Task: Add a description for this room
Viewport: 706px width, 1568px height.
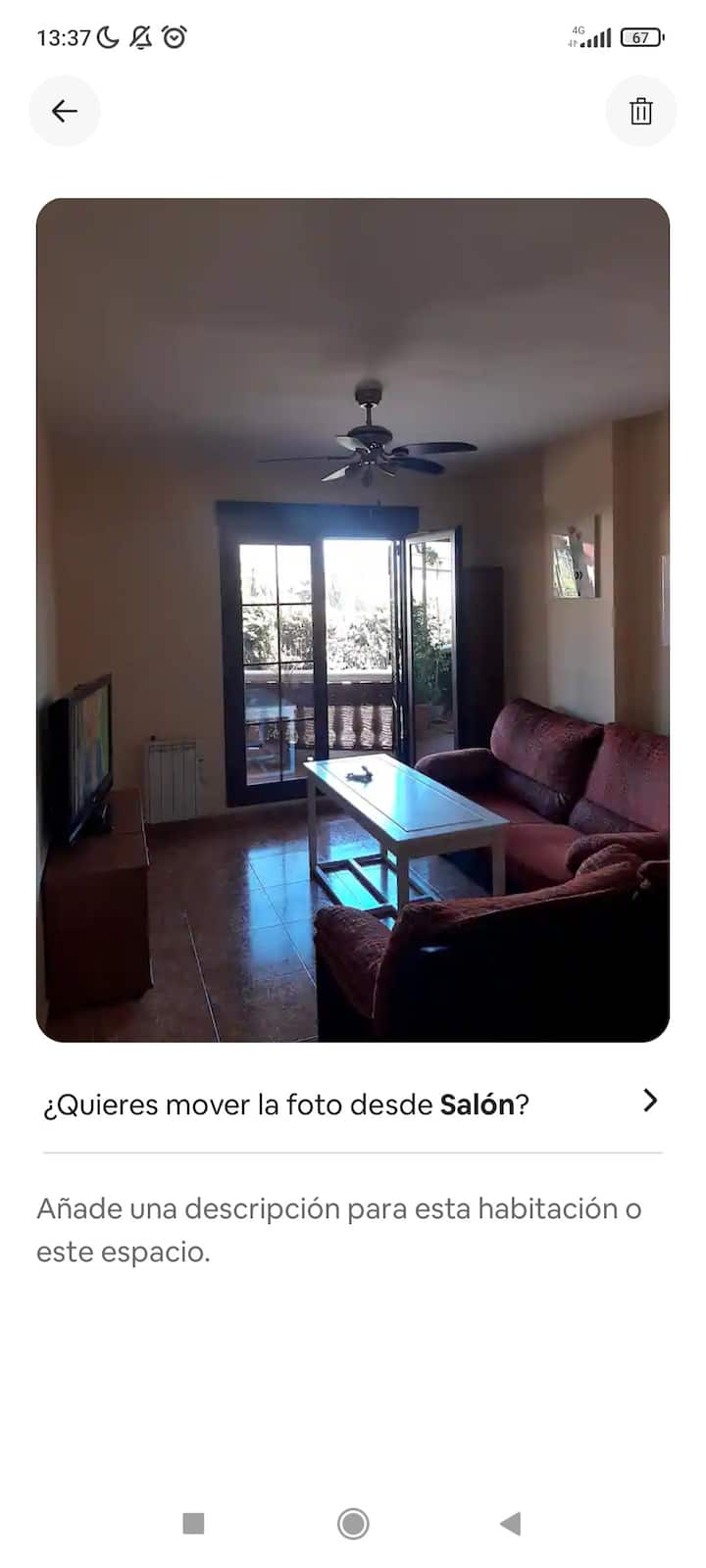Action: pos(338,1230)
